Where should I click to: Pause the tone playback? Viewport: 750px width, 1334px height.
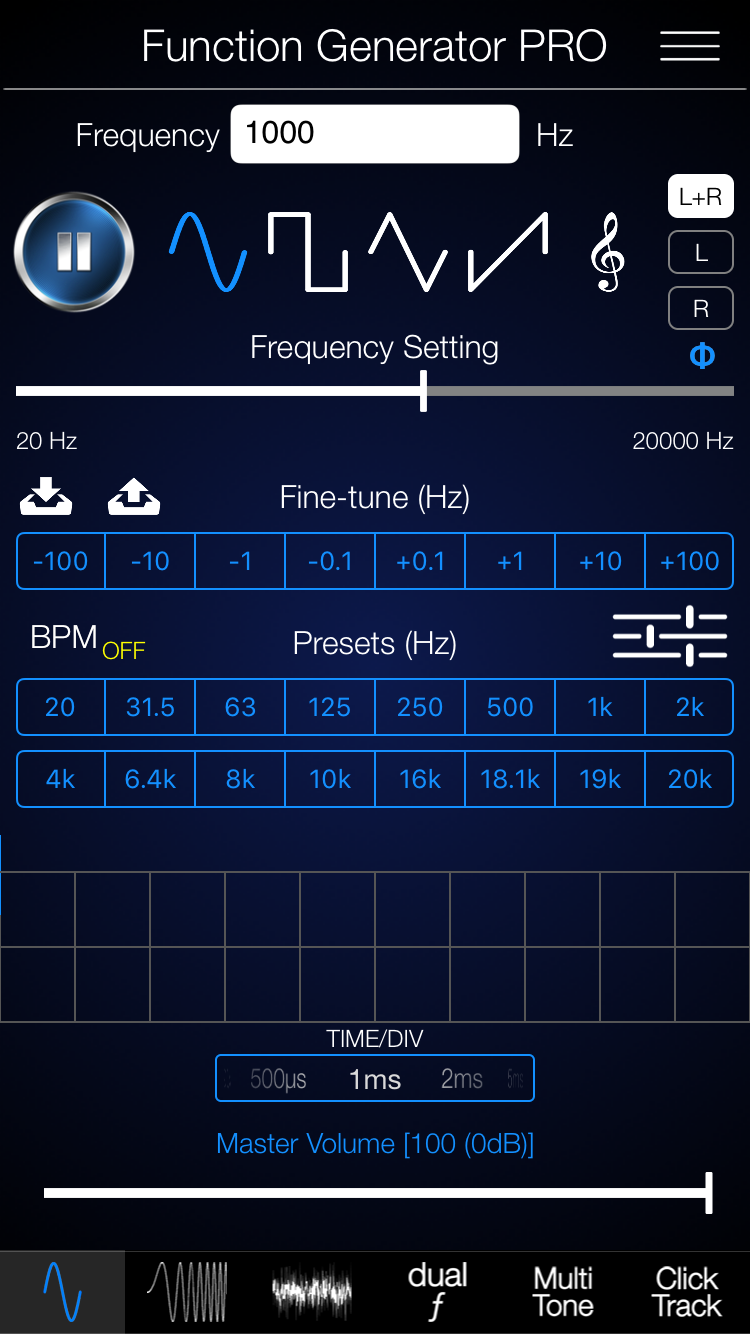(74, 251)
